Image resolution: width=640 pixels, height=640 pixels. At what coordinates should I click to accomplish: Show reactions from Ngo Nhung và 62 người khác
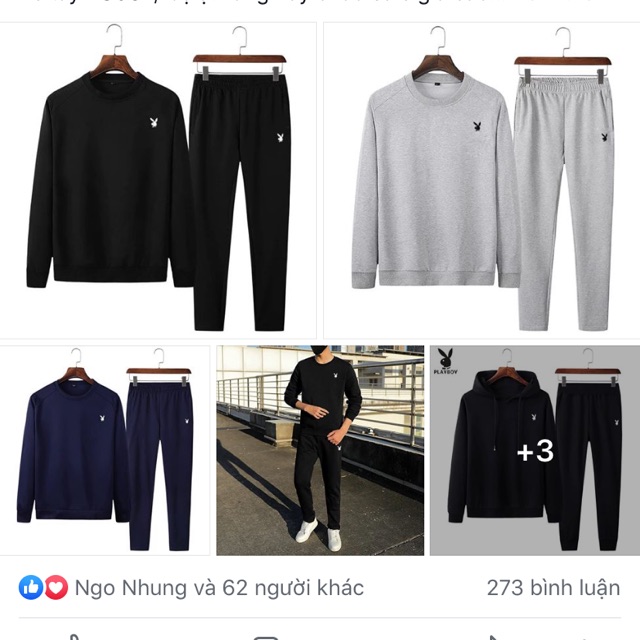pyautogui.click(x=205, y=588)
